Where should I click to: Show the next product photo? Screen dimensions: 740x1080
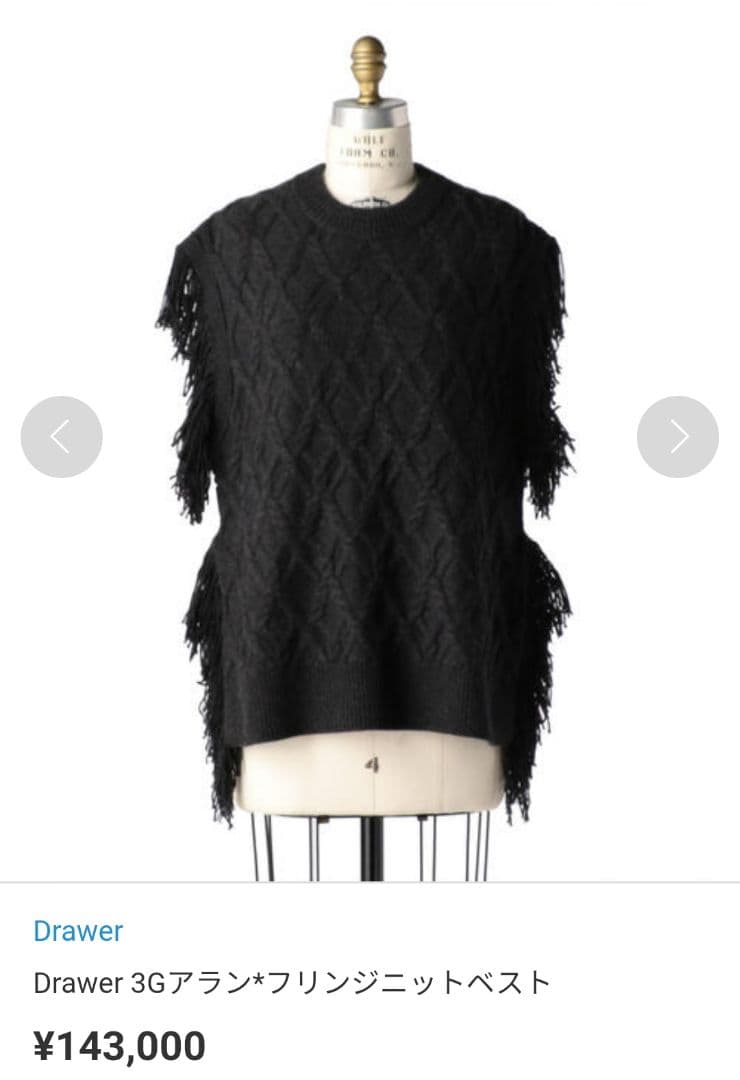pos(677,437)
